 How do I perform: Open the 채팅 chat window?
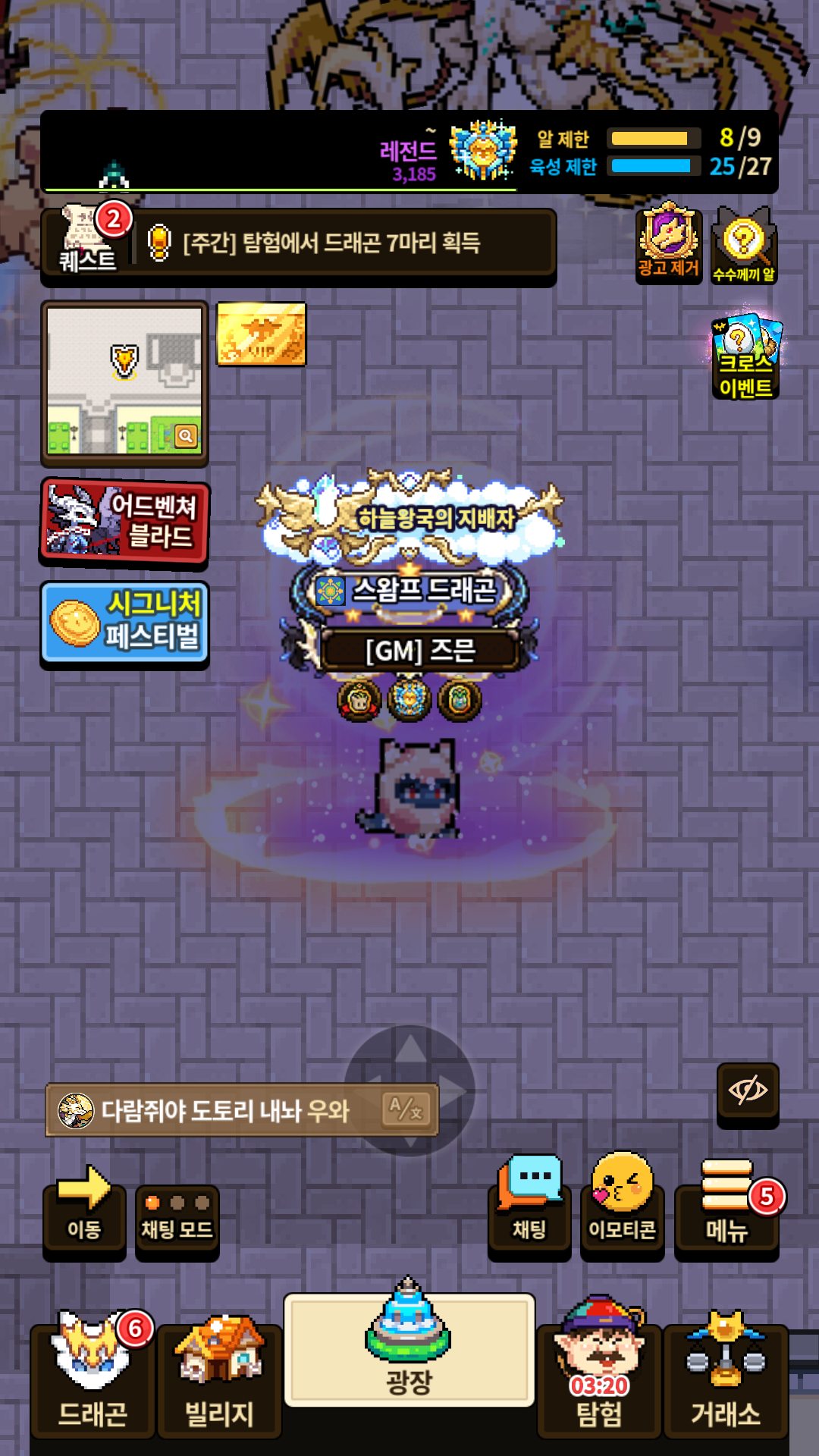[x=530, y=1207]
